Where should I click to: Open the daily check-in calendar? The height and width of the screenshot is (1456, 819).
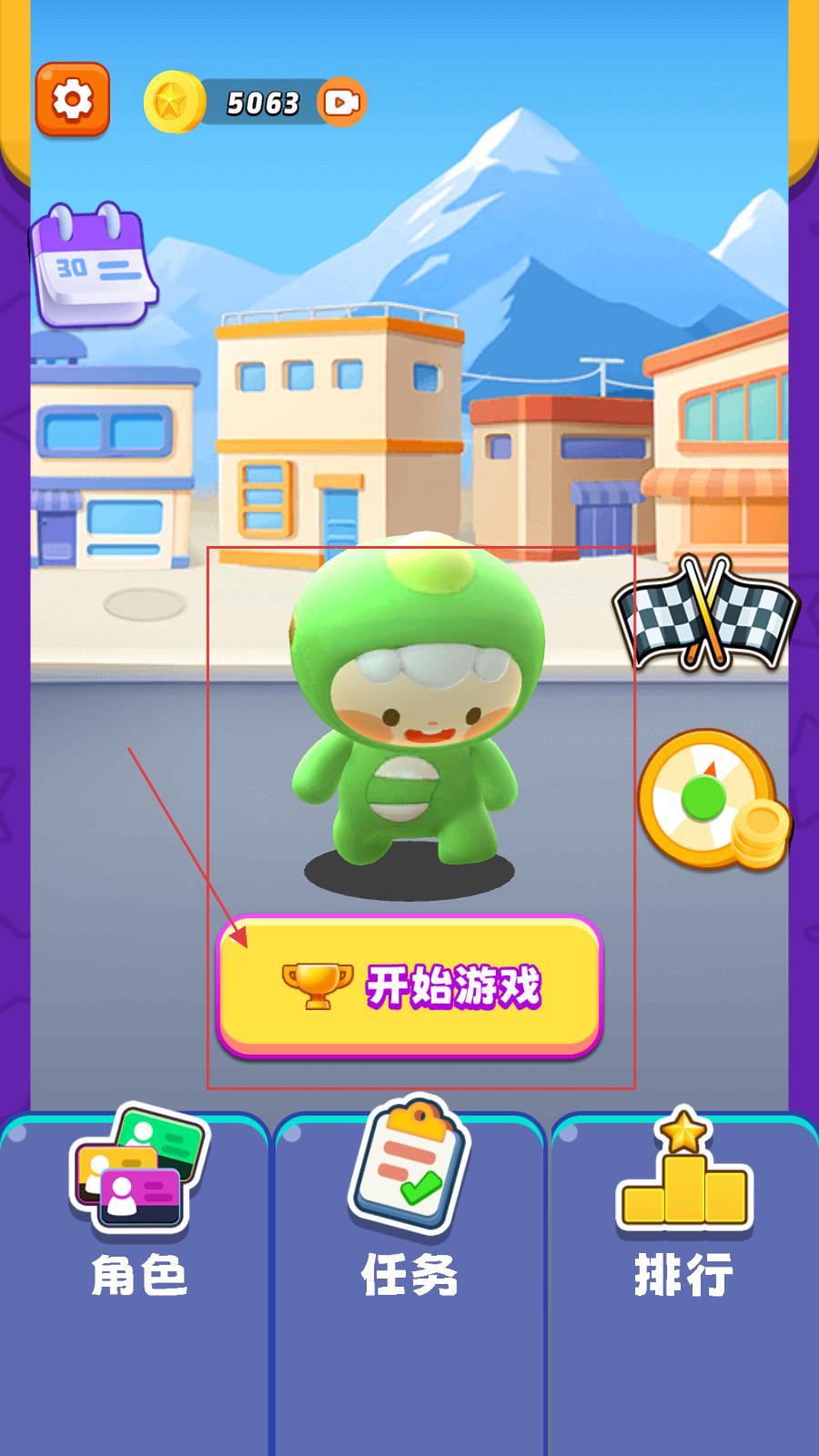[x=93, y=265]
